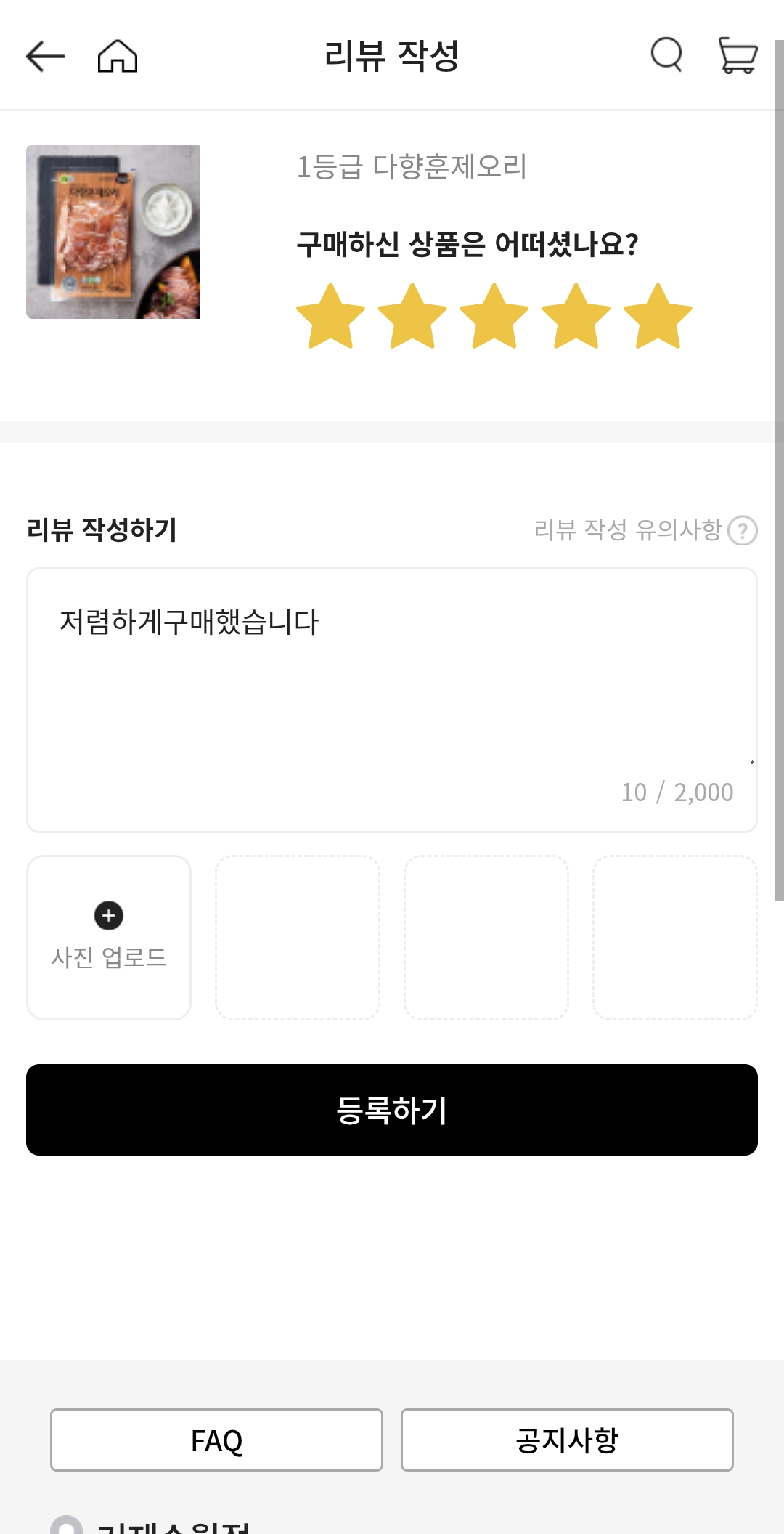Open the shopping cart icon
Screen dimensions: 784x1534
(738, 55)
